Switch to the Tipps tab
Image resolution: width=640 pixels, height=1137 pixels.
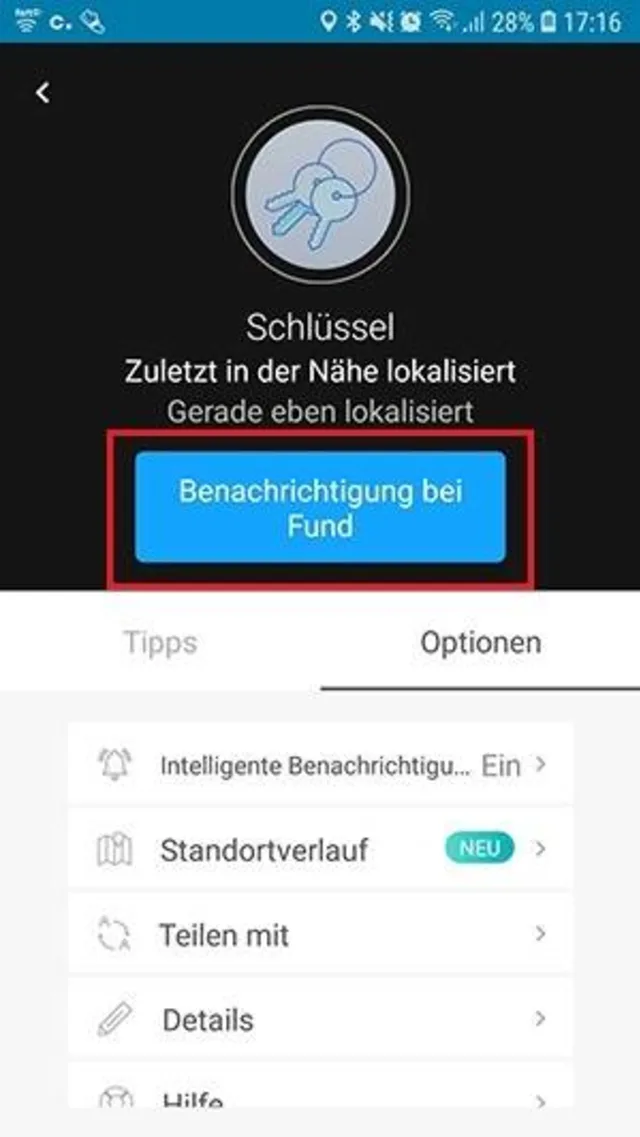point(160,642)
